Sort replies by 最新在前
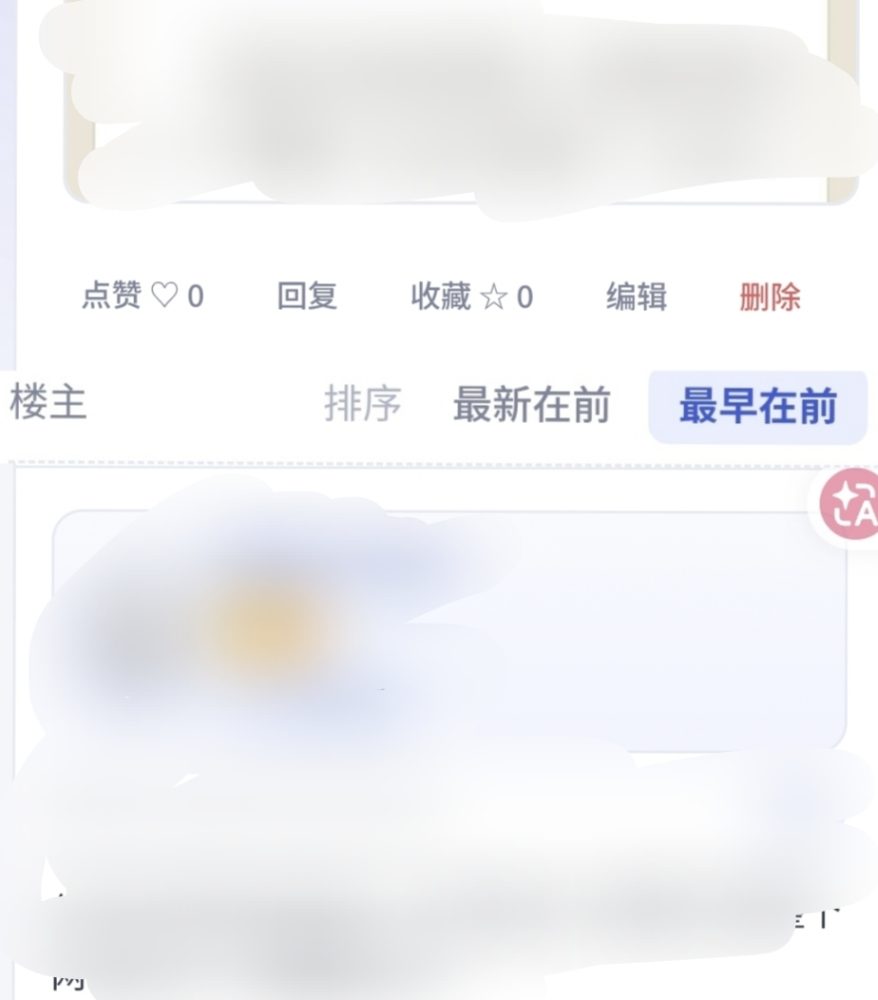Image resolution: width=878 pixels, height=1000 pixels. coord(532,405)
